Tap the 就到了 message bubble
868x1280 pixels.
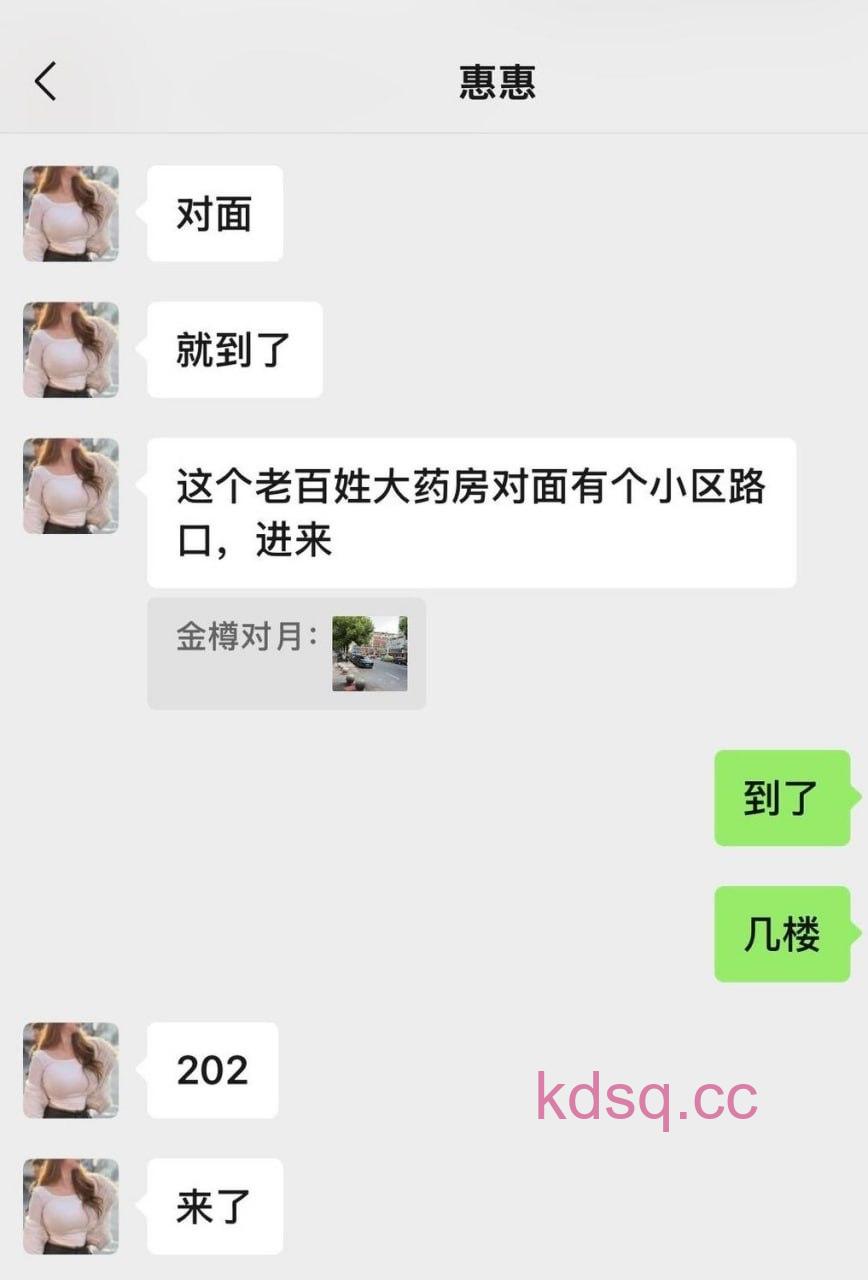234,350
